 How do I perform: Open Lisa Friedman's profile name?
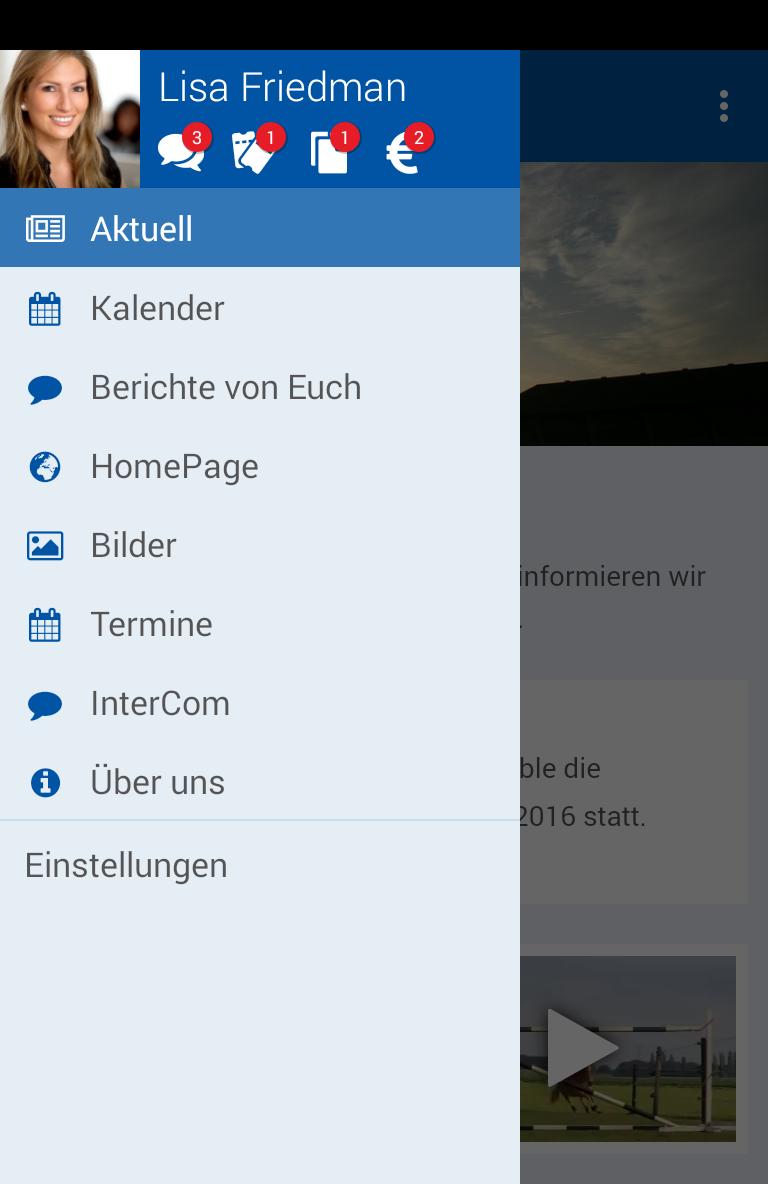coord(284,87)
